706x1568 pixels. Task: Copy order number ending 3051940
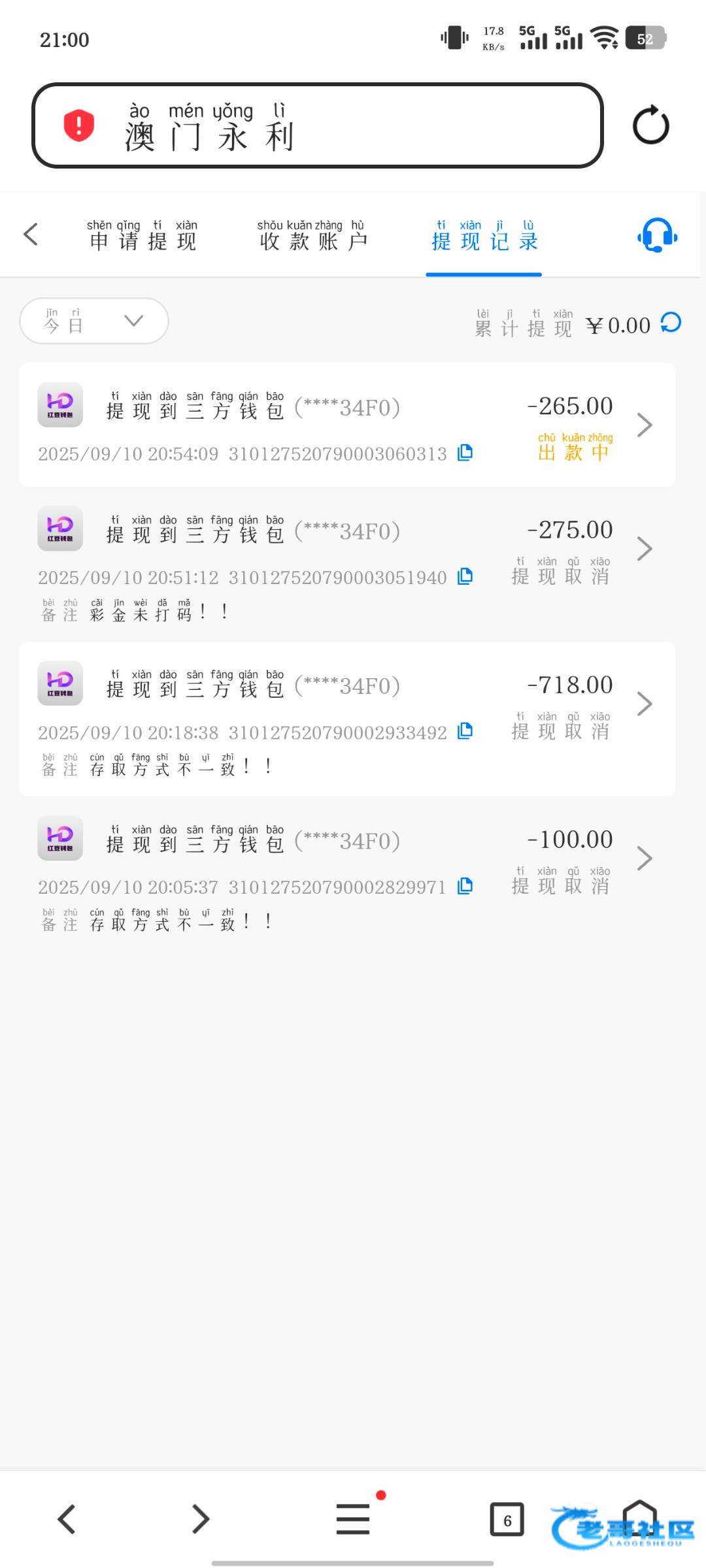point(465,576)
